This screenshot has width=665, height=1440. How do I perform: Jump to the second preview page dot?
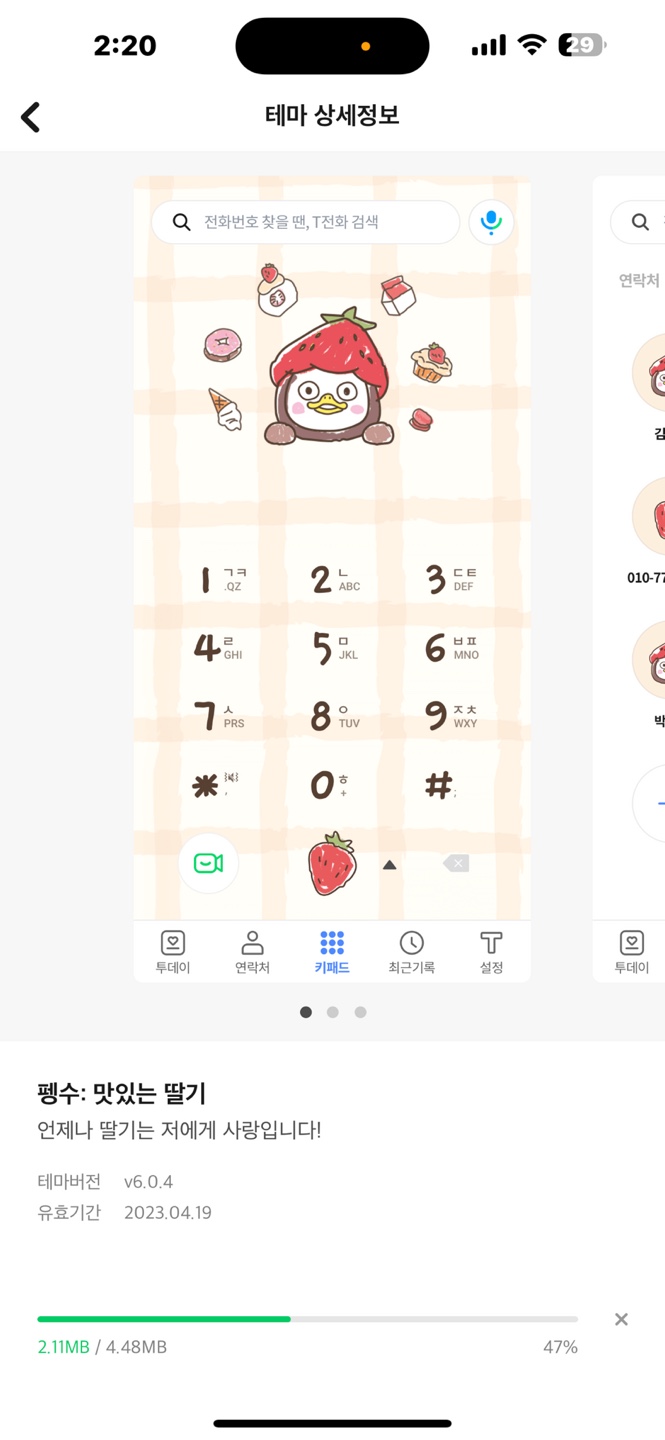(x=333, y=1012)
